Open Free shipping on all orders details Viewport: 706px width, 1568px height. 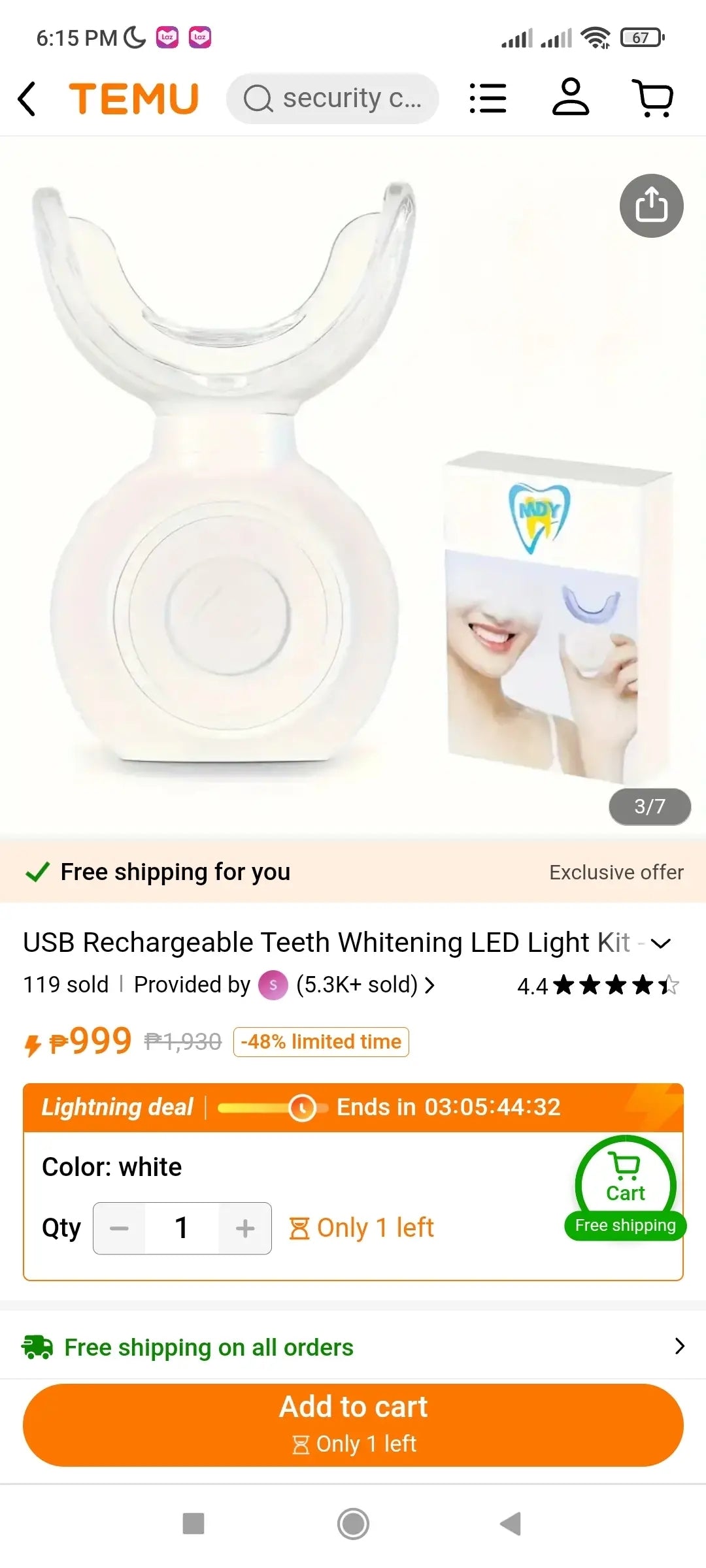pos(353,1347)
